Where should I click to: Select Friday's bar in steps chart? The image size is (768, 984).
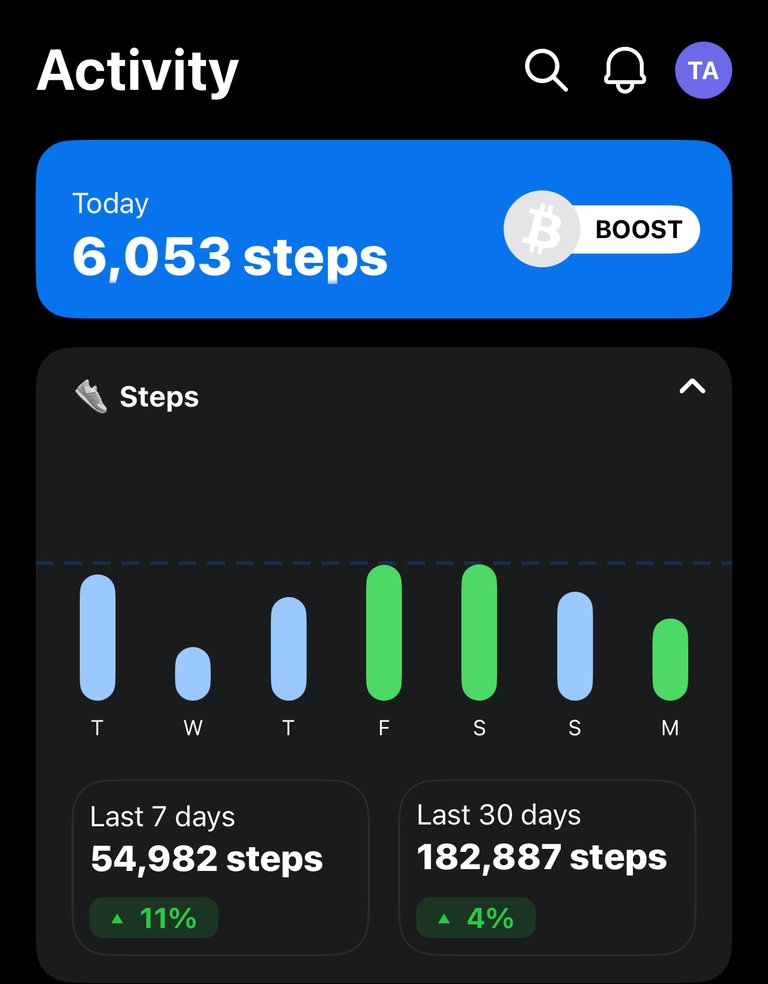click(x=384, y=633)
